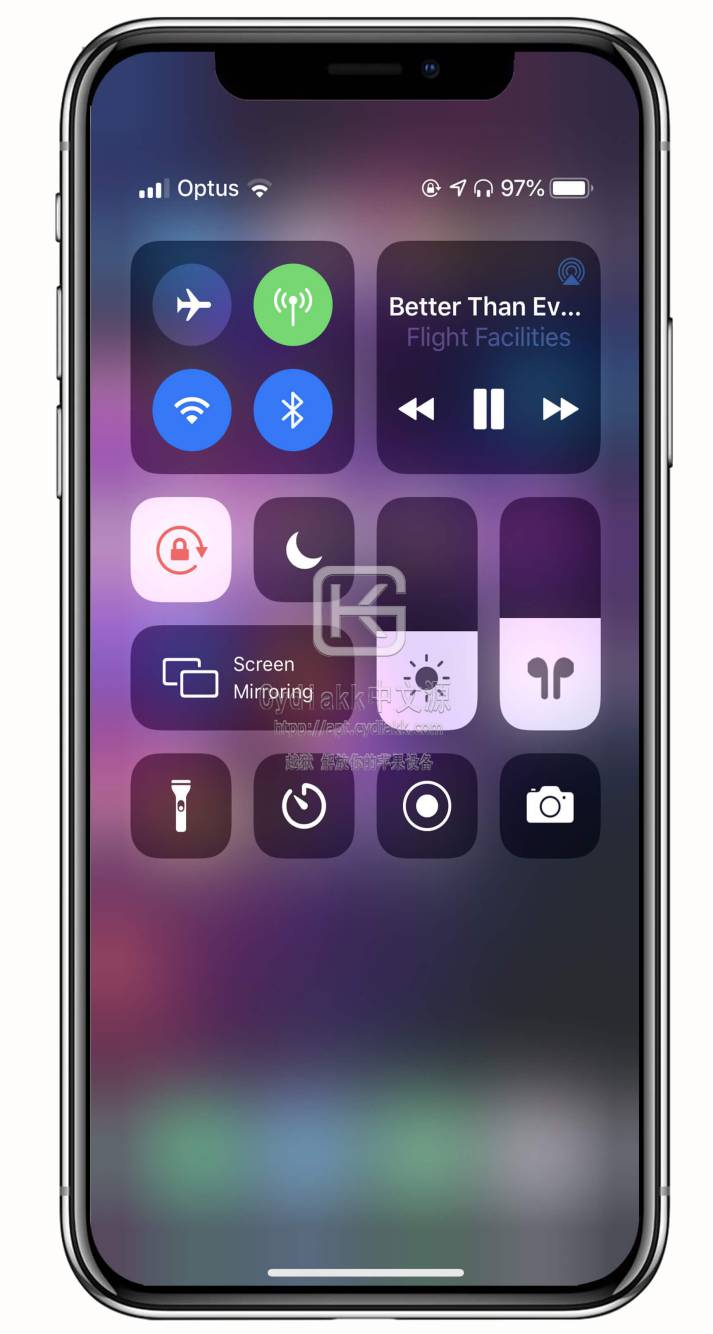Enable Do Not Disturb moon

[304, 549]
